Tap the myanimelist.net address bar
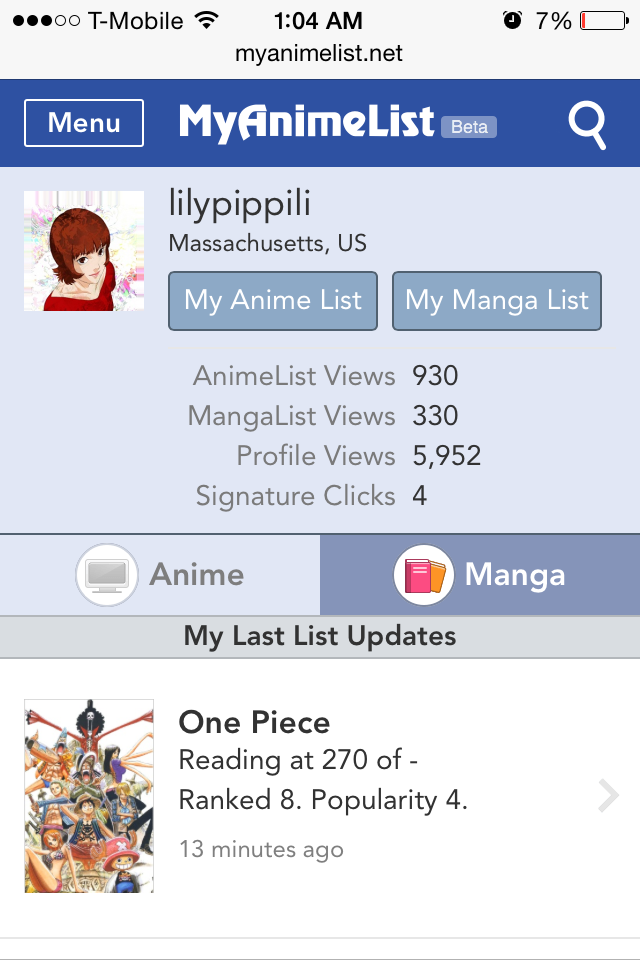Image resolution: width=640 pixels, height=960 pixels. tap(320, 54)
